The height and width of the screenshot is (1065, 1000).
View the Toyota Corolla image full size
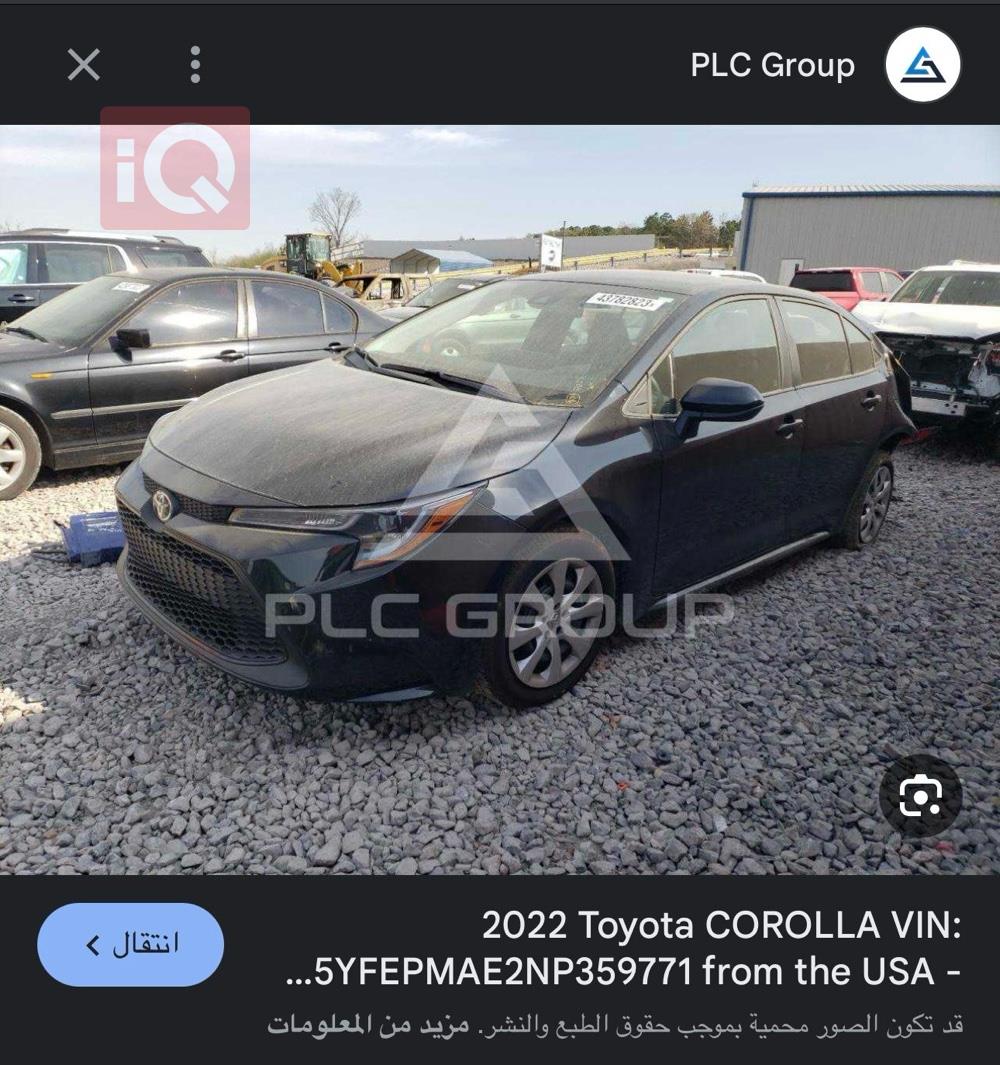500,500
